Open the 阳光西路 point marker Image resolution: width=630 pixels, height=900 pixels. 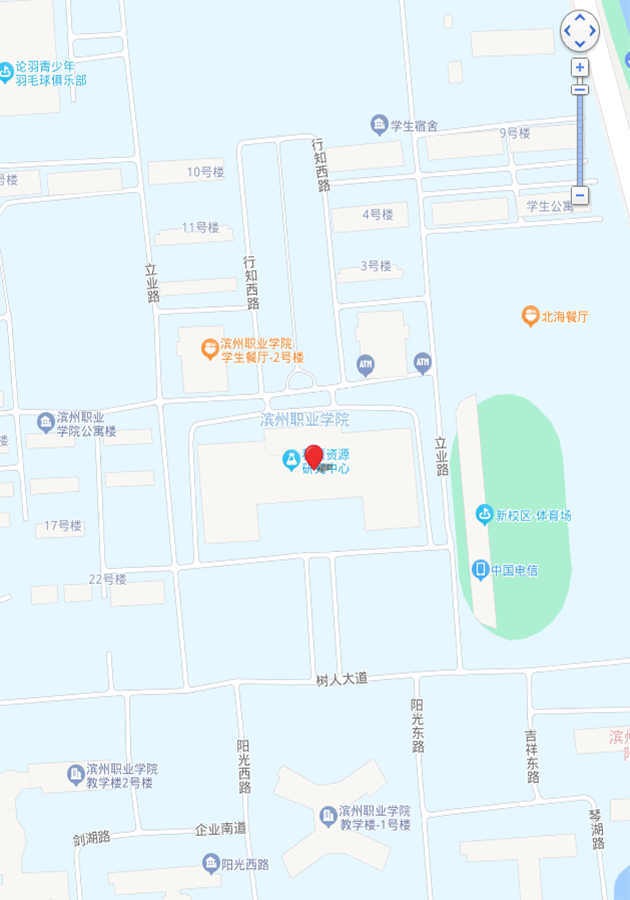(210, 862)
